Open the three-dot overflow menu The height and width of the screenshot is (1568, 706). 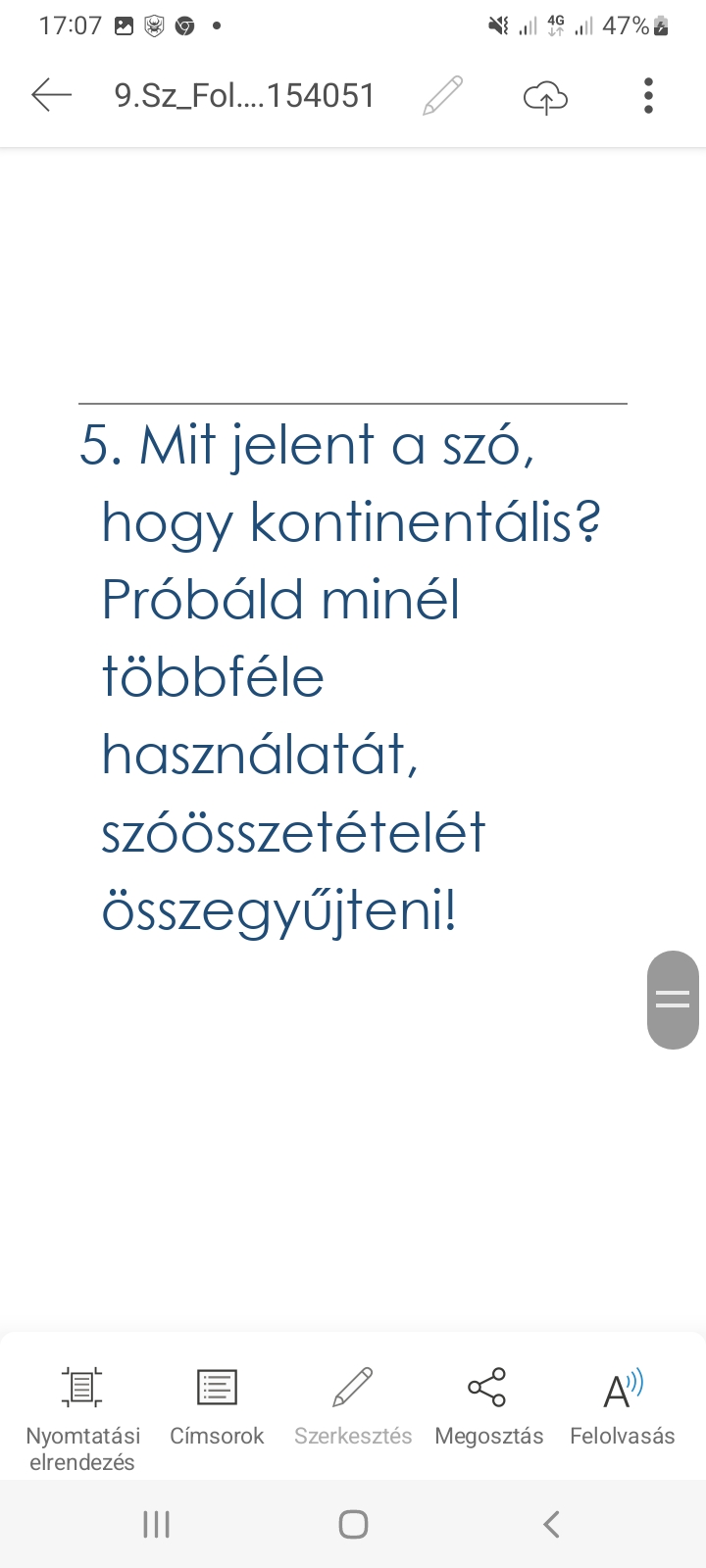[x=648, y=96]
